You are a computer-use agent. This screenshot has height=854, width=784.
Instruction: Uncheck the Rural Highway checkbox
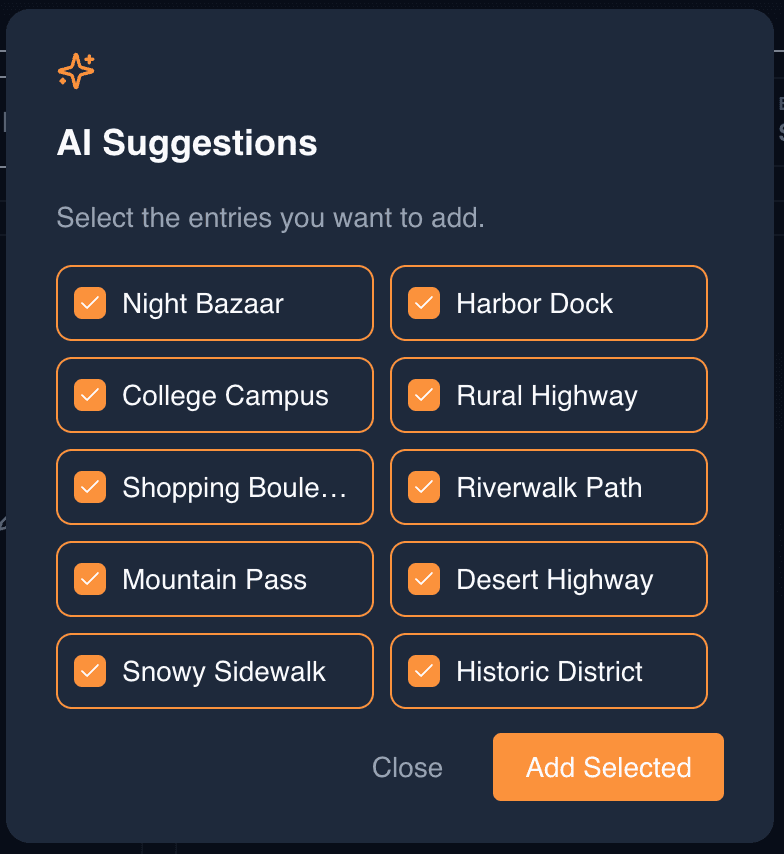(424, 395)
